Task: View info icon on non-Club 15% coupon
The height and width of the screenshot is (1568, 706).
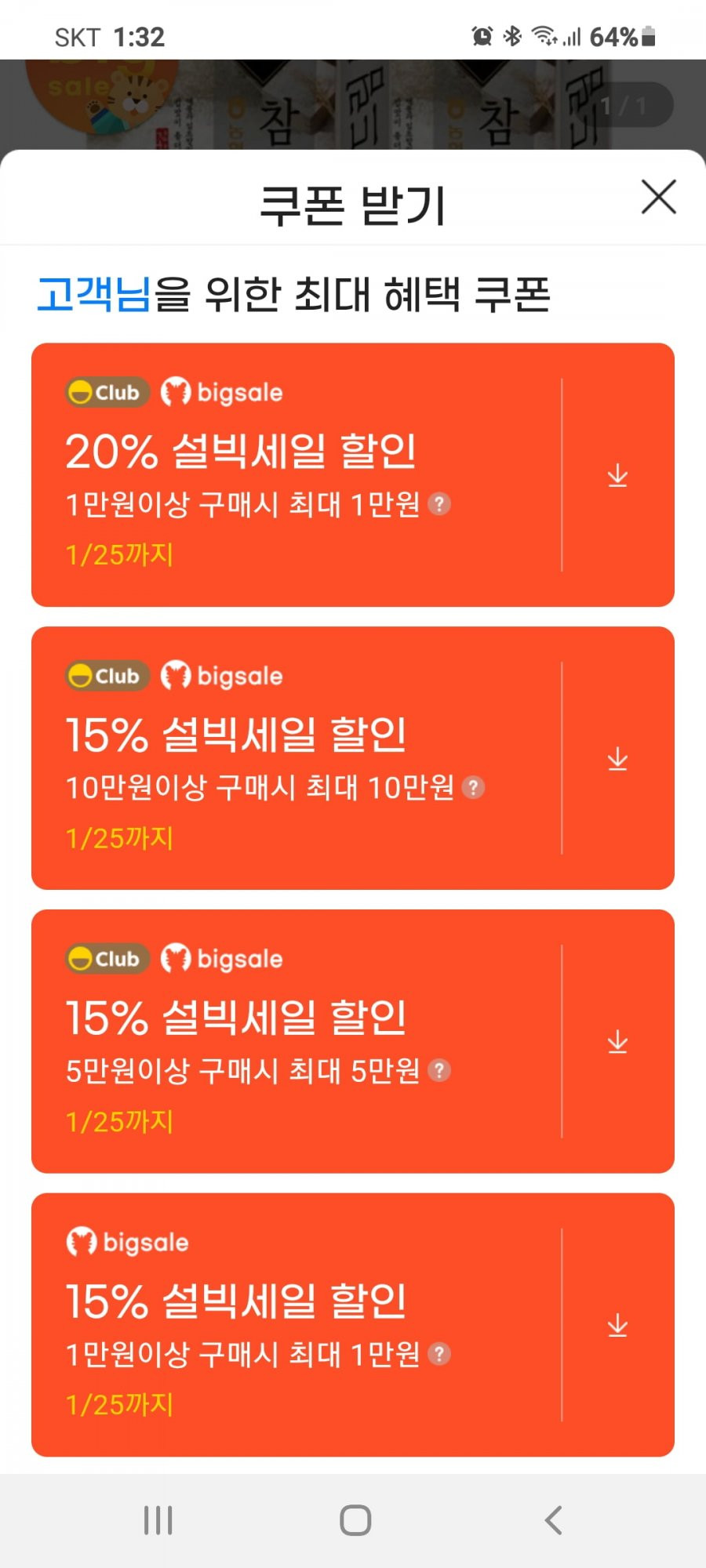Action: click(x=439, y=1354)
